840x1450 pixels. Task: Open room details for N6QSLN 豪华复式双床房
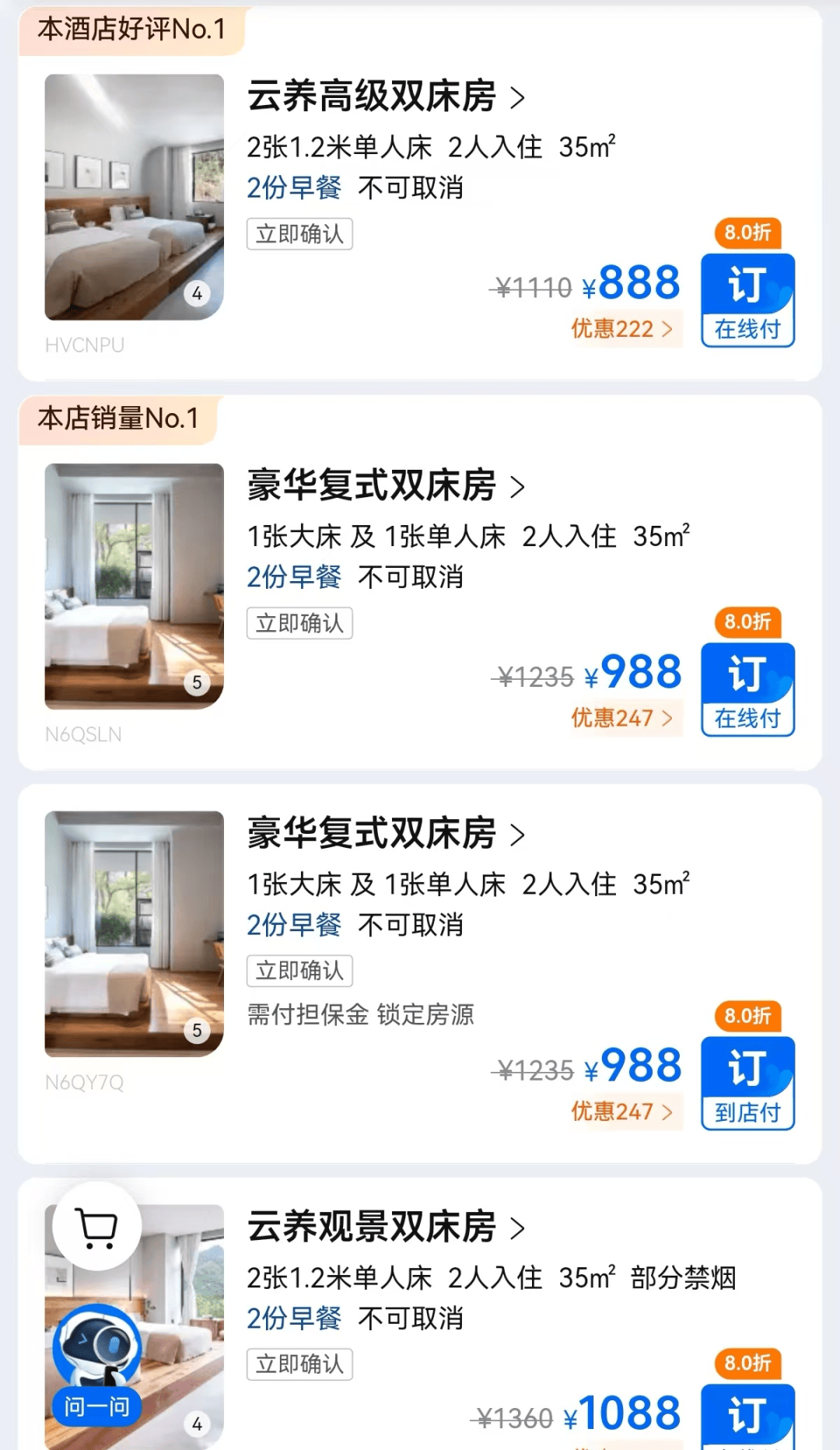click(x=386, y=485)
